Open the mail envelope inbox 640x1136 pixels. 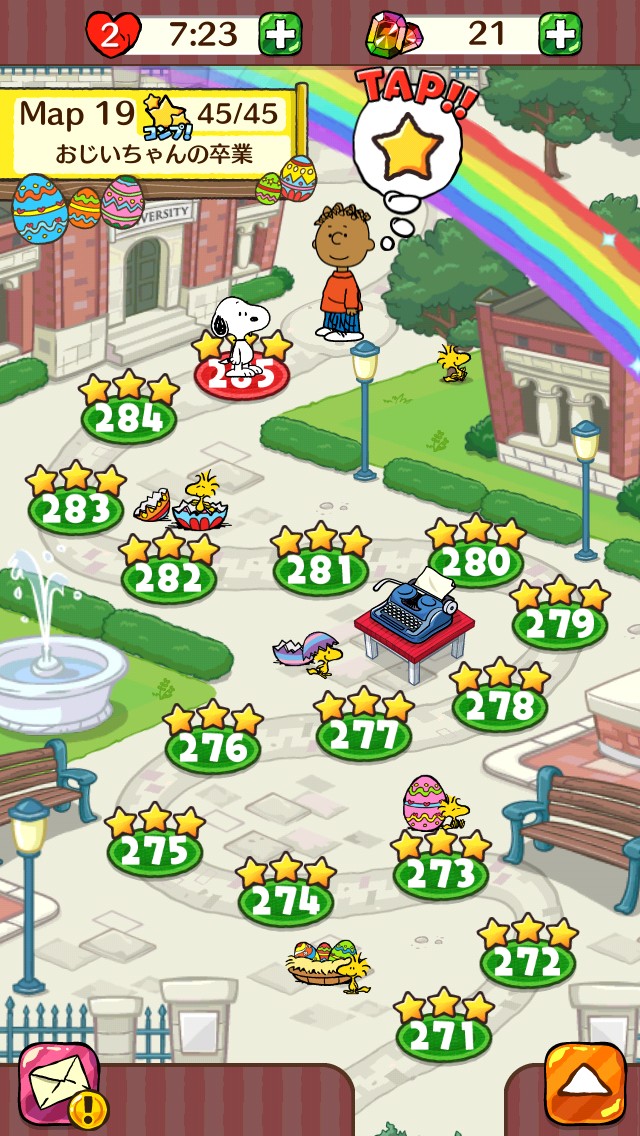tap(58, 1084)
